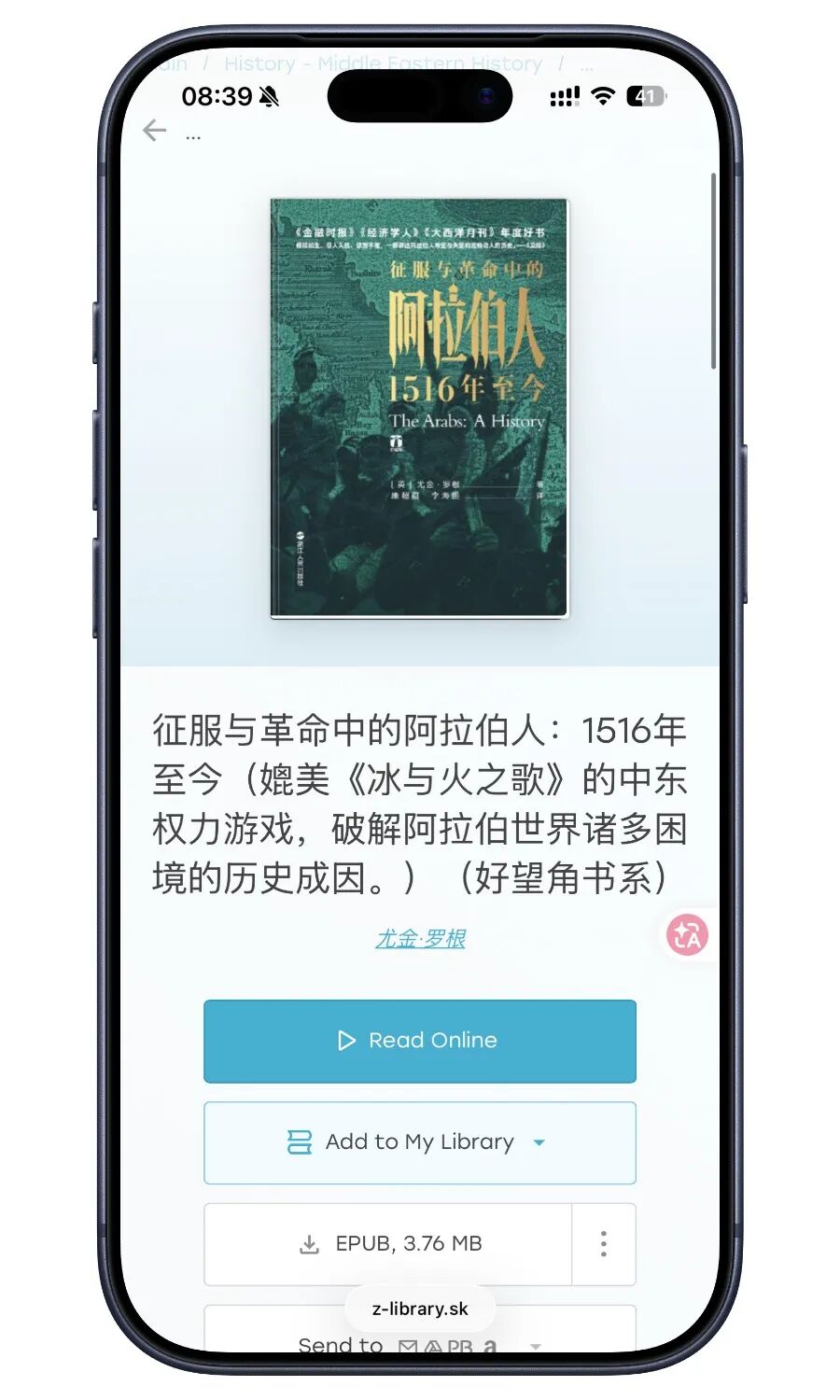Tap the Read Online button
This screenshot has width=840, height=1400.
420,1041
